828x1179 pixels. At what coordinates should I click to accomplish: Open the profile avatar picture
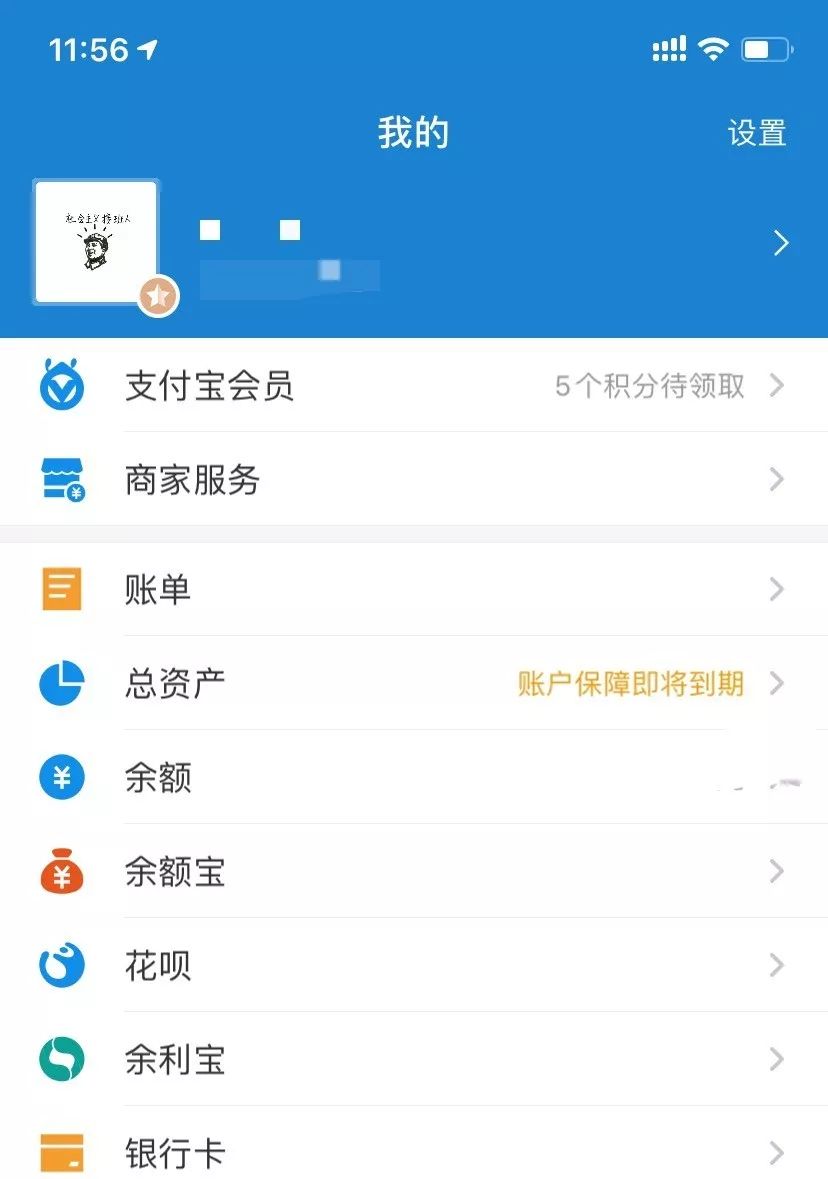(95, 240)
